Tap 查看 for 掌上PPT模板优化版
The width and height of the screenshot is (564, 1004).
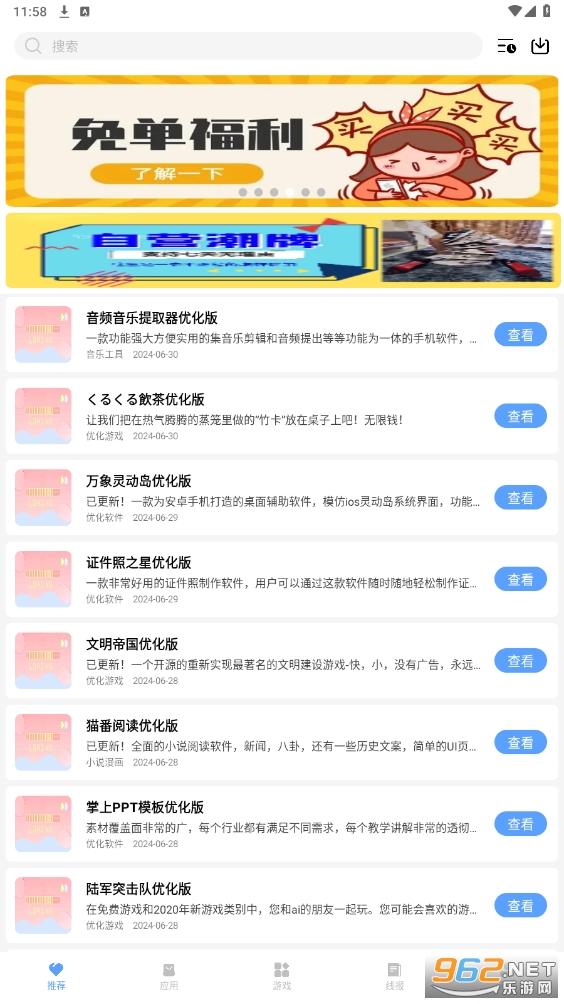pos(520,824)
